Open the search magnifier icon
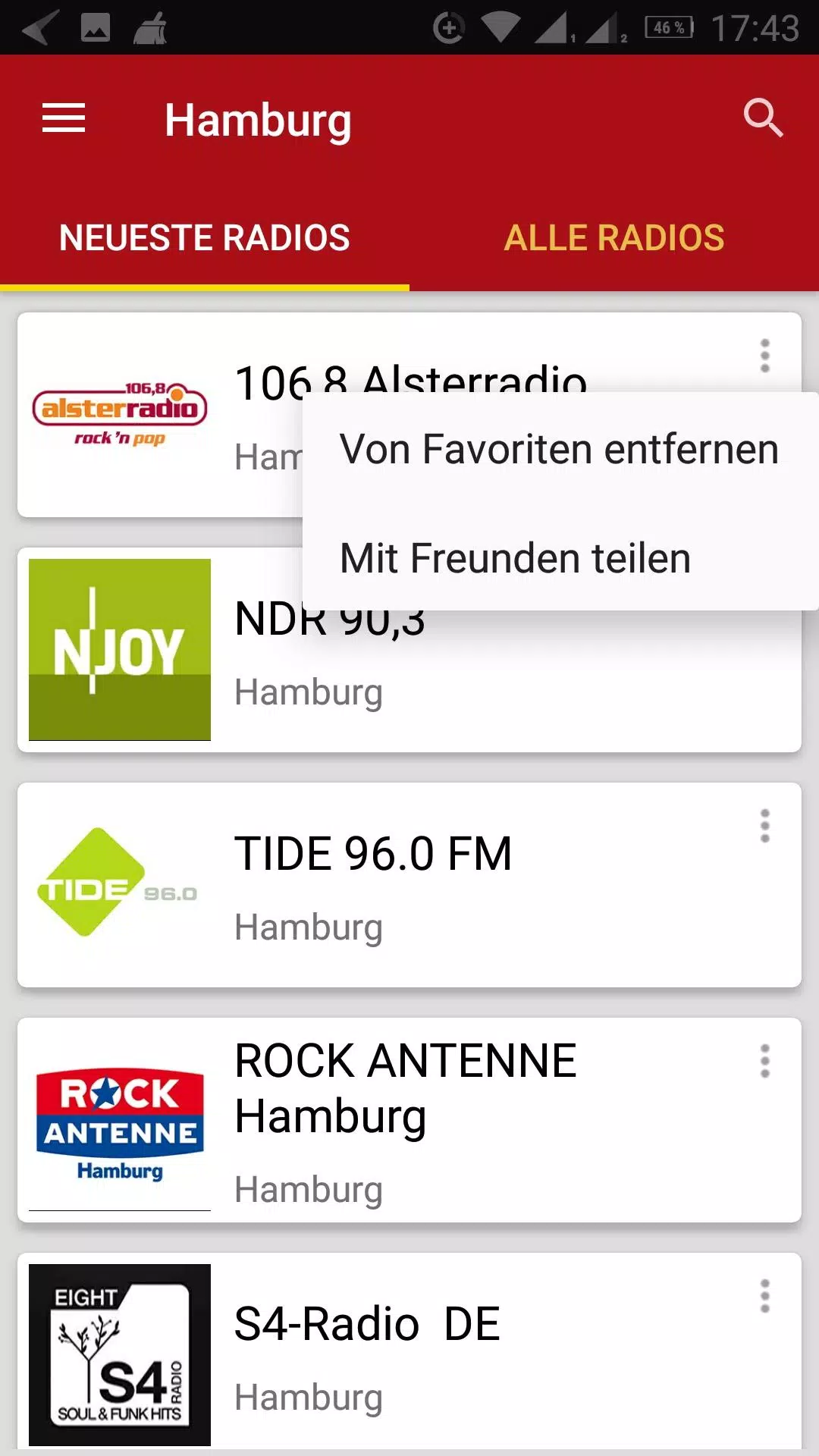The height and width of the screenshot is (1456, 819). 763,118
